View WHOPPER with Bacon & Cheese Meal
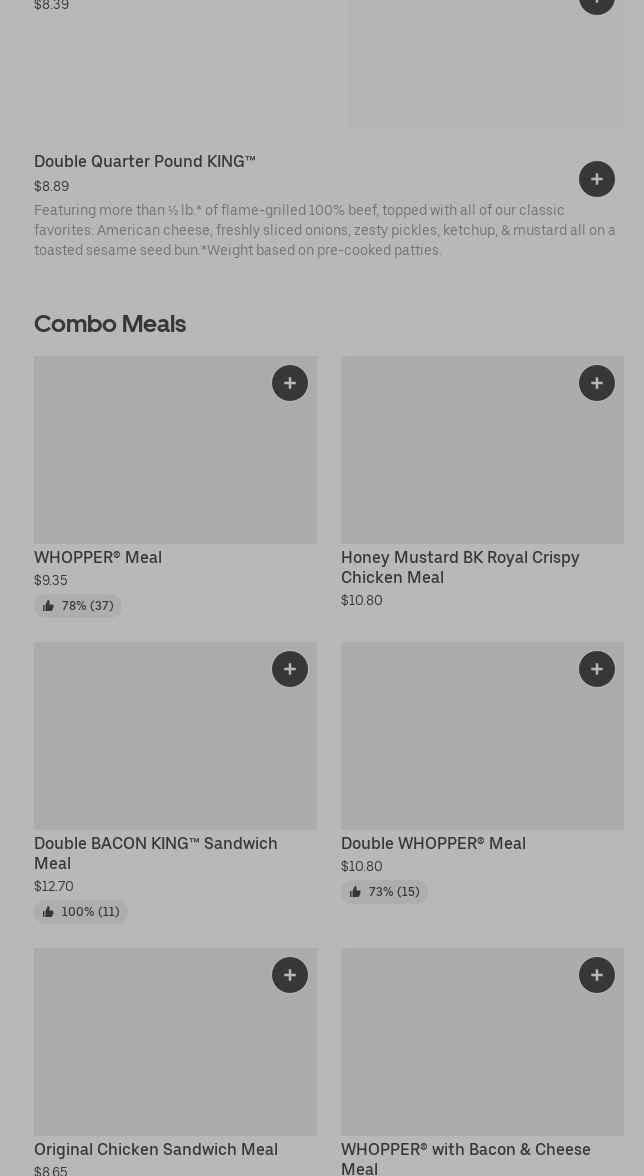The height and width of the screenshot is (1176, 644). tap(466, 1158)
